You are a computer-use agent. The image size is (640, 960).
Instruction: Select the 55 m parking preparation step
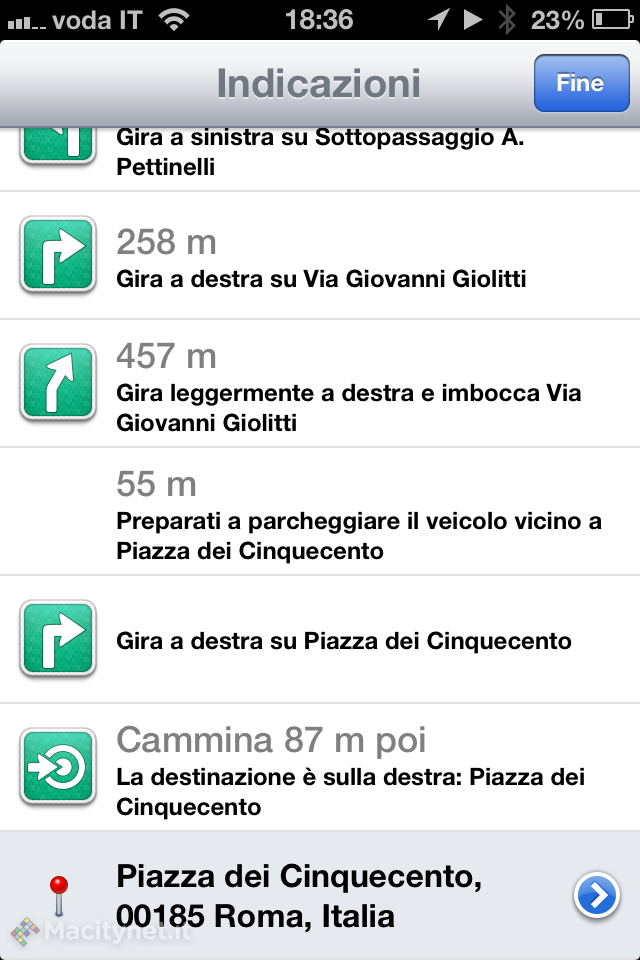[320, 512]
